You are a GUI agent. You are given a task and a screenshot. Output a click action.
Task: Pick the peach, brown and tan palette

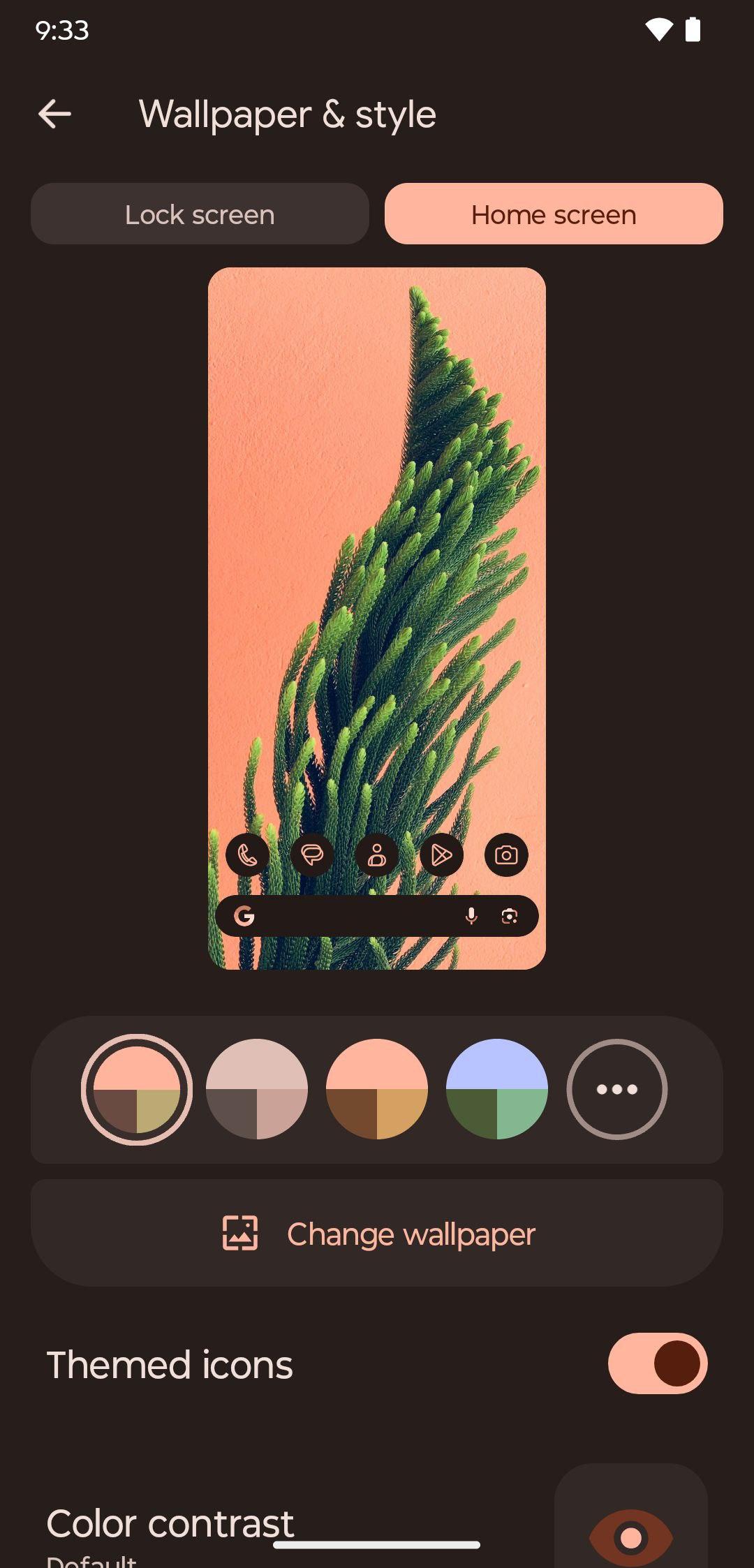377,1089
